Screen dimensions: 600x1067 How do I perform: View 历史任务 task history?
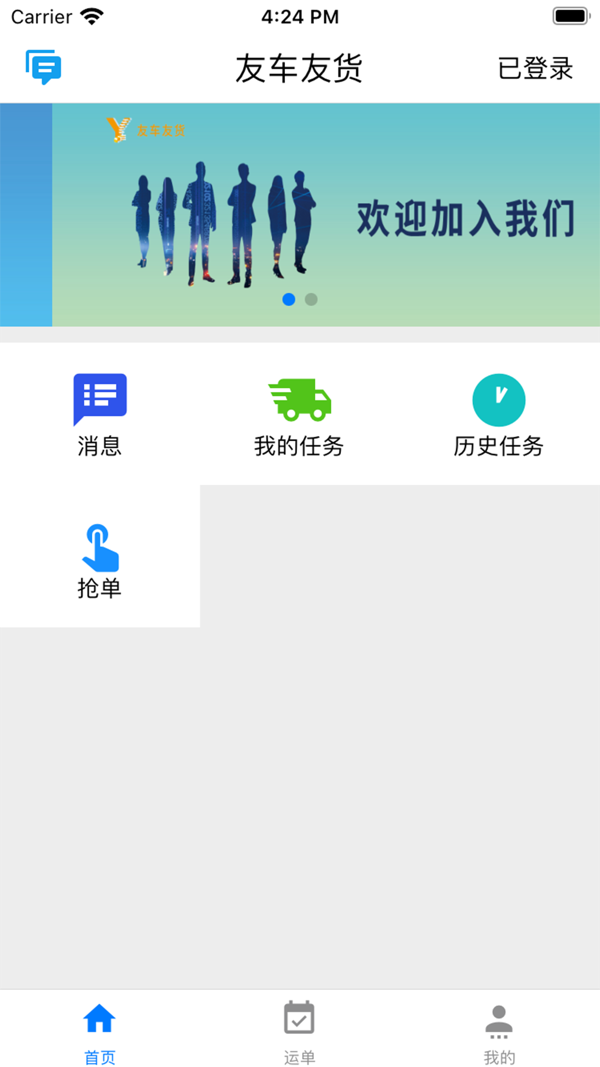[498, 414]
